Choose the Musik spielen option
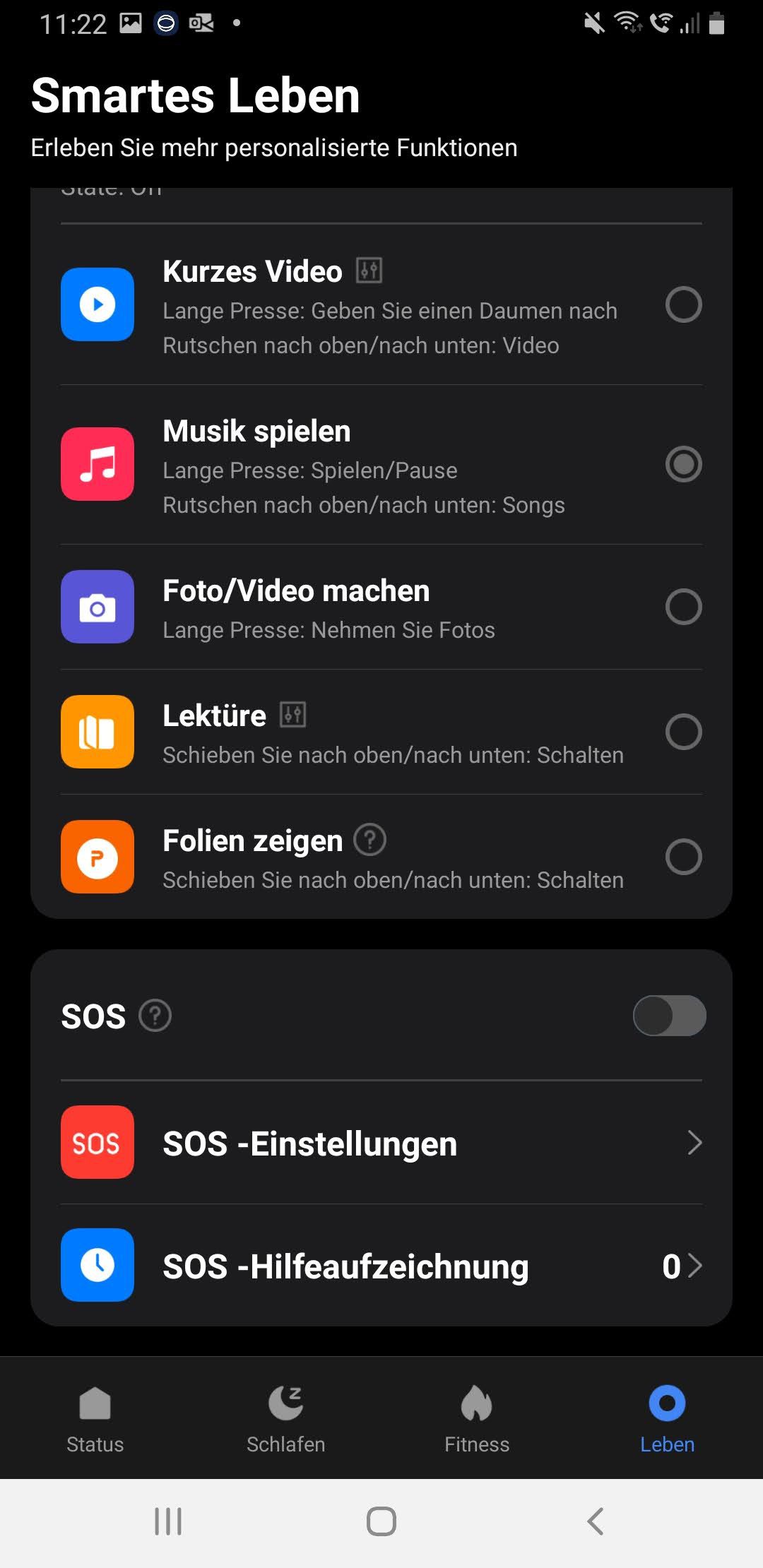 click(683, 464)
